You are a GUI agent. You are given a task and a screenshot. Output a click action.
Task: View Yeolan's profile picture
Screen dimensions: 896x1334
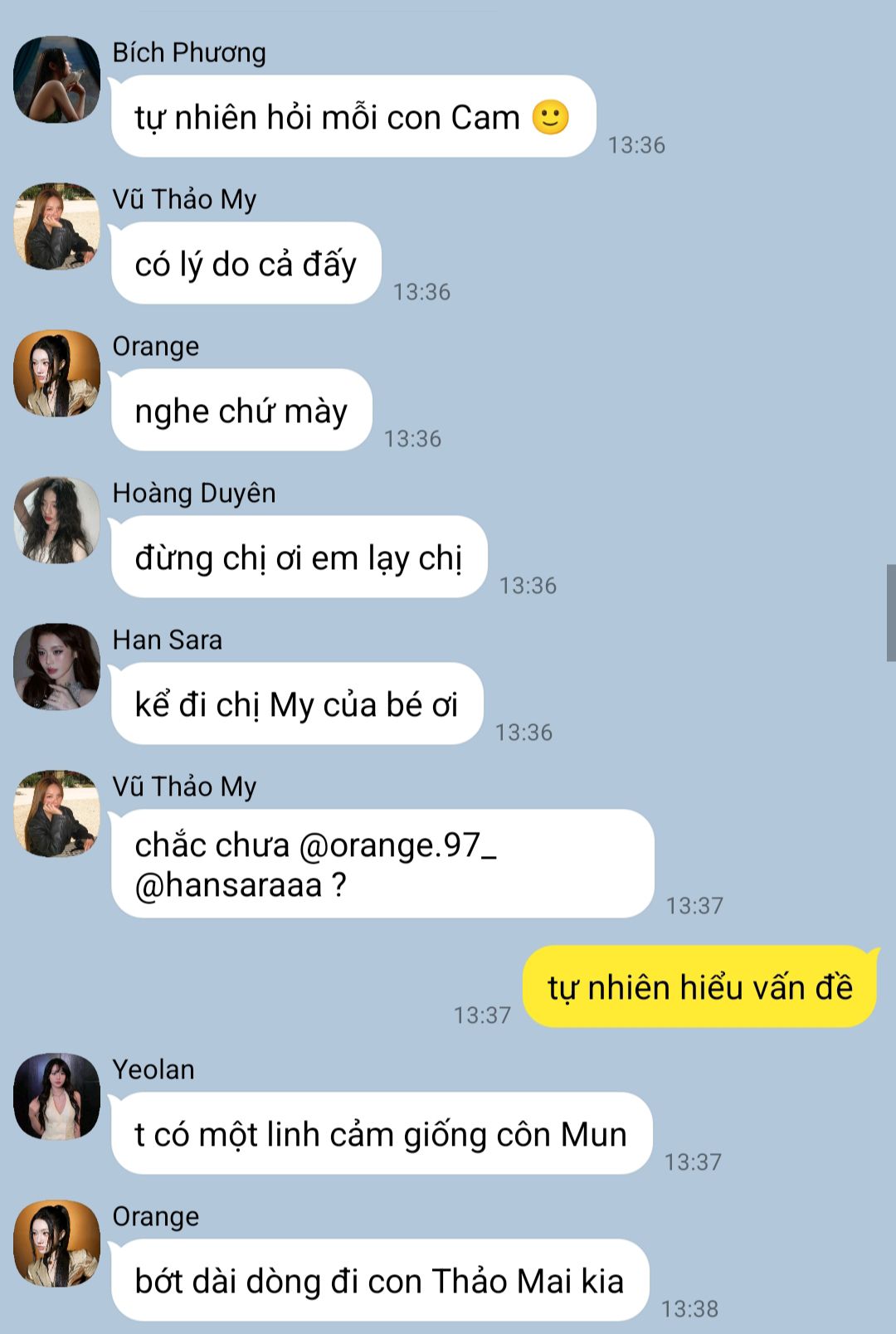[x=56, y=1097]
